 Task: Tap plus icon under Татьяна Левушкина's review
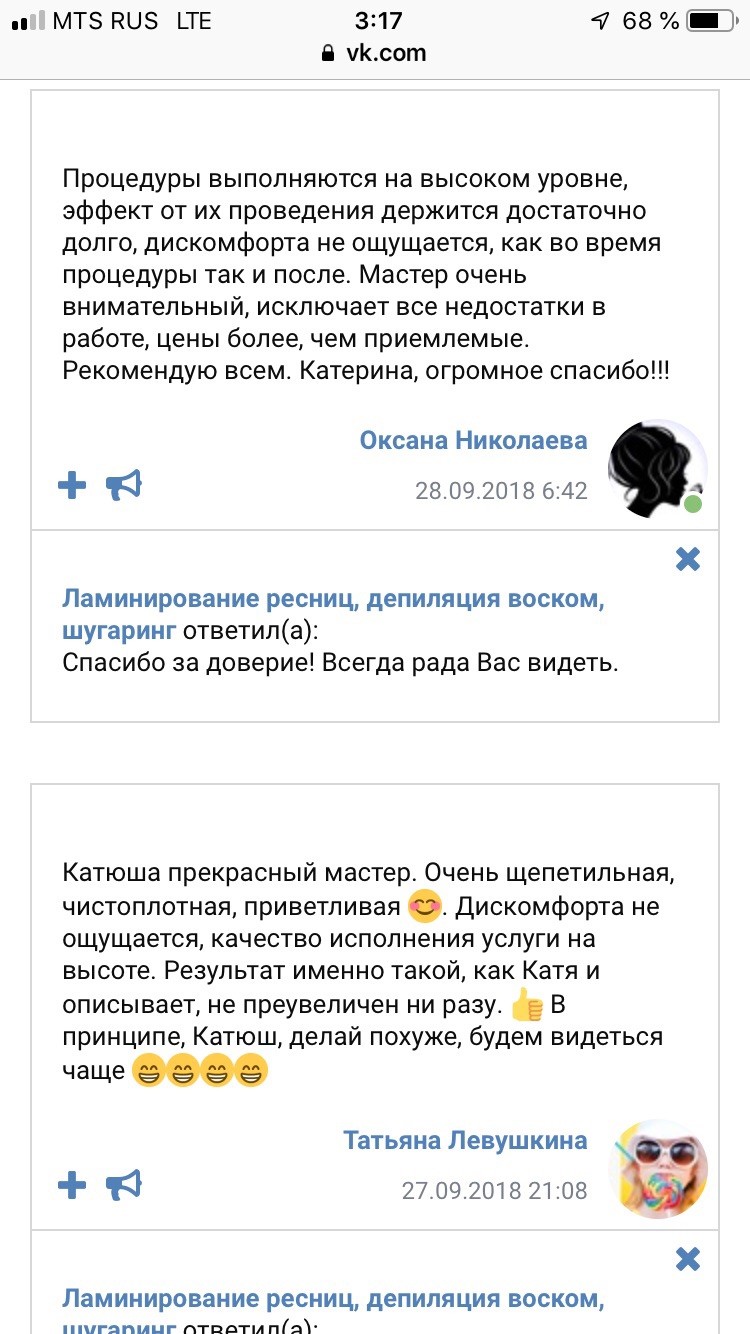72,1185
